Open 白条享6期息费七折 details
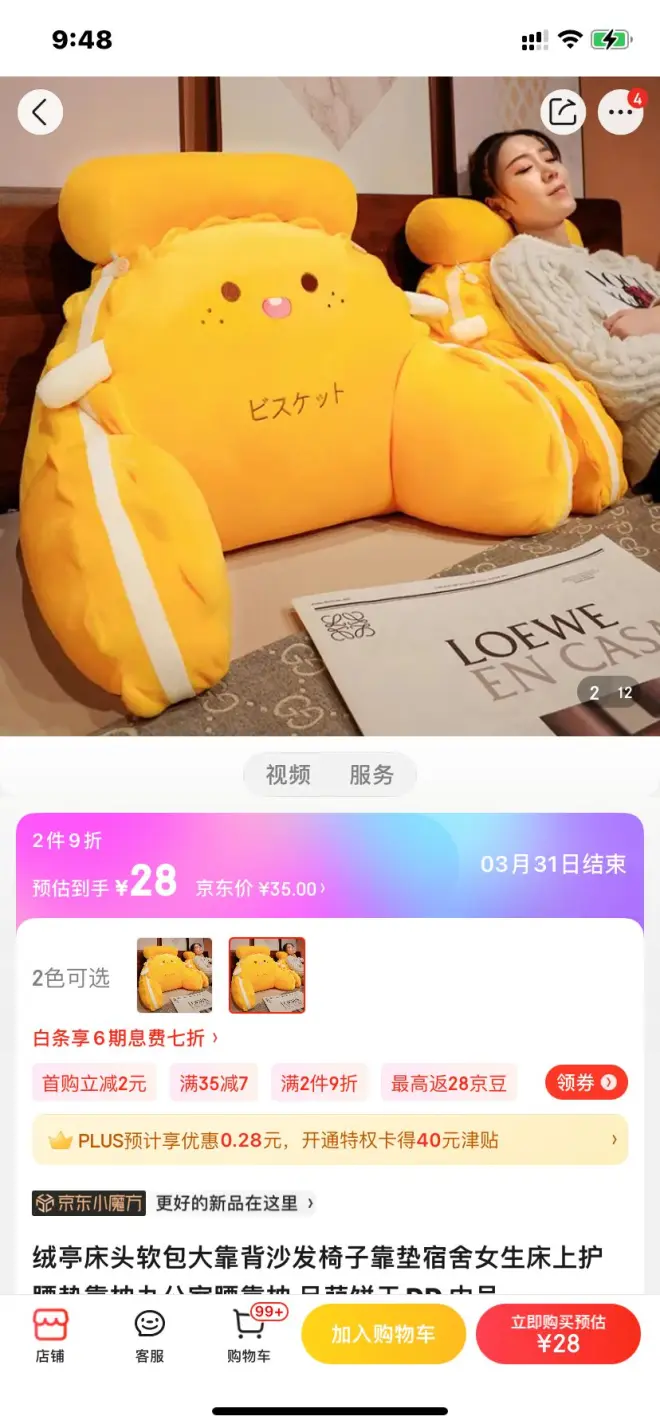 pyautogui.click(x=126, y=1038)
